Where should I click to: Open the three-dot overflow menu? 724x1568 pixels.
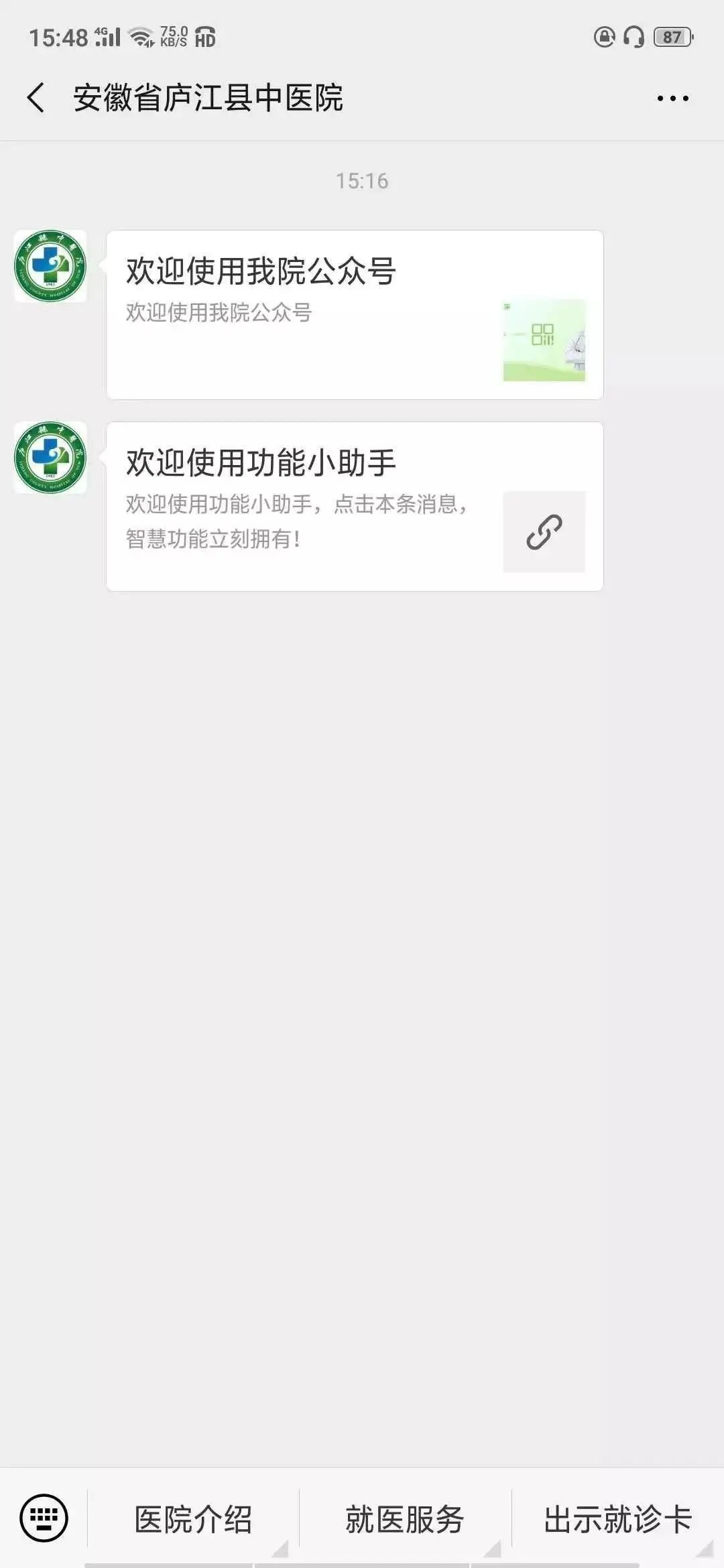click(x=672, y=99)
